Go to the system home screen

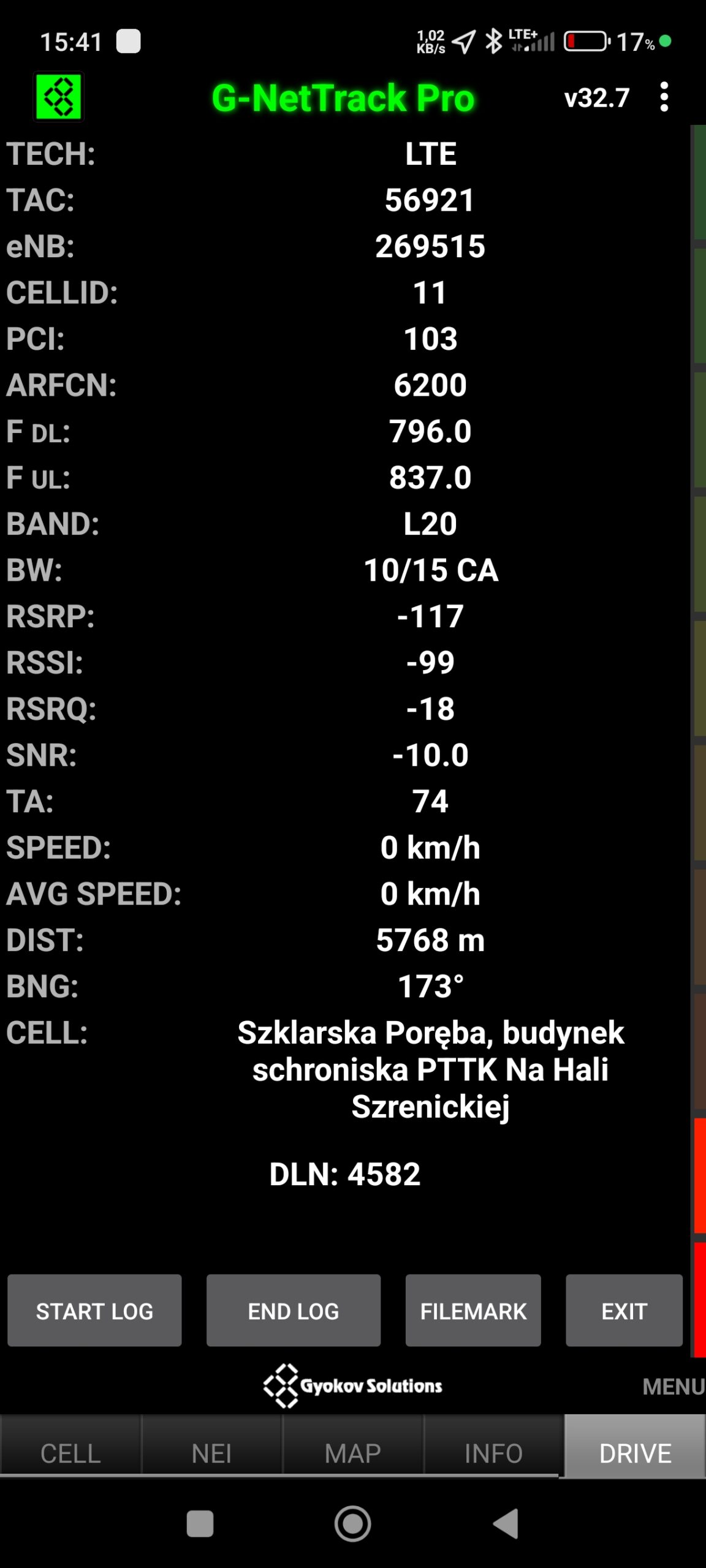coord(352,1523)
